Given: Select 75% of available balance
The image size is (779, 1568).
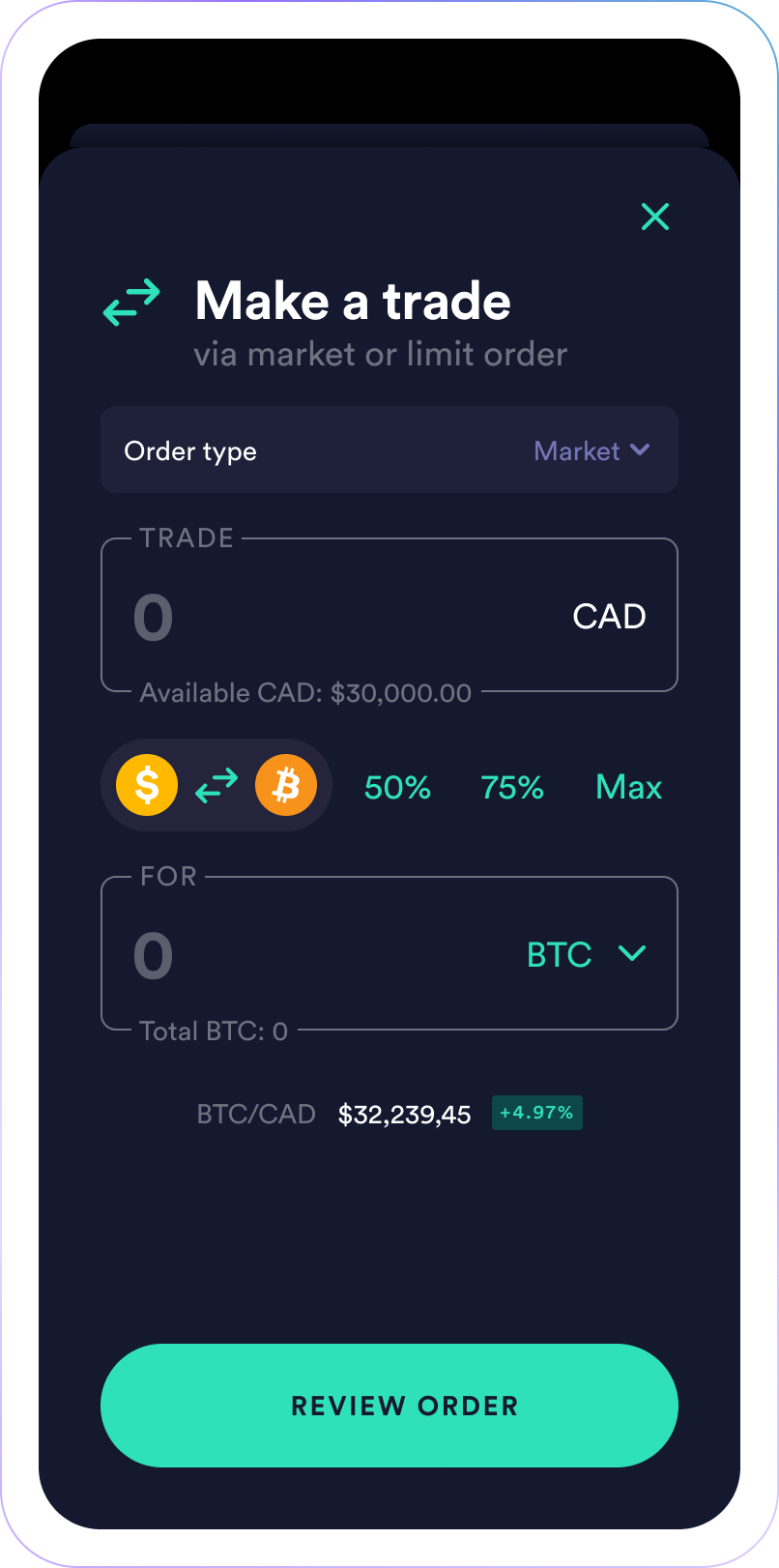Looking at the screenshot, I should click(x=512, y=787).
